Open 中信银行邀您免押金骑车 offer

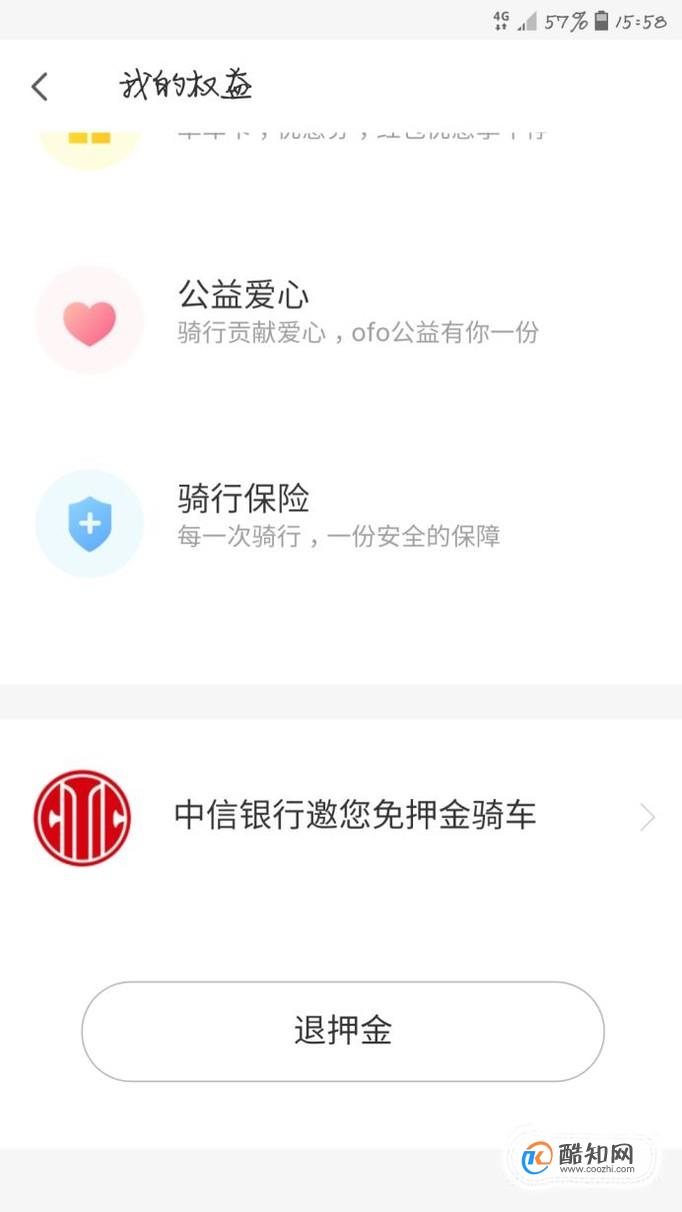click(x=341, y=817)
